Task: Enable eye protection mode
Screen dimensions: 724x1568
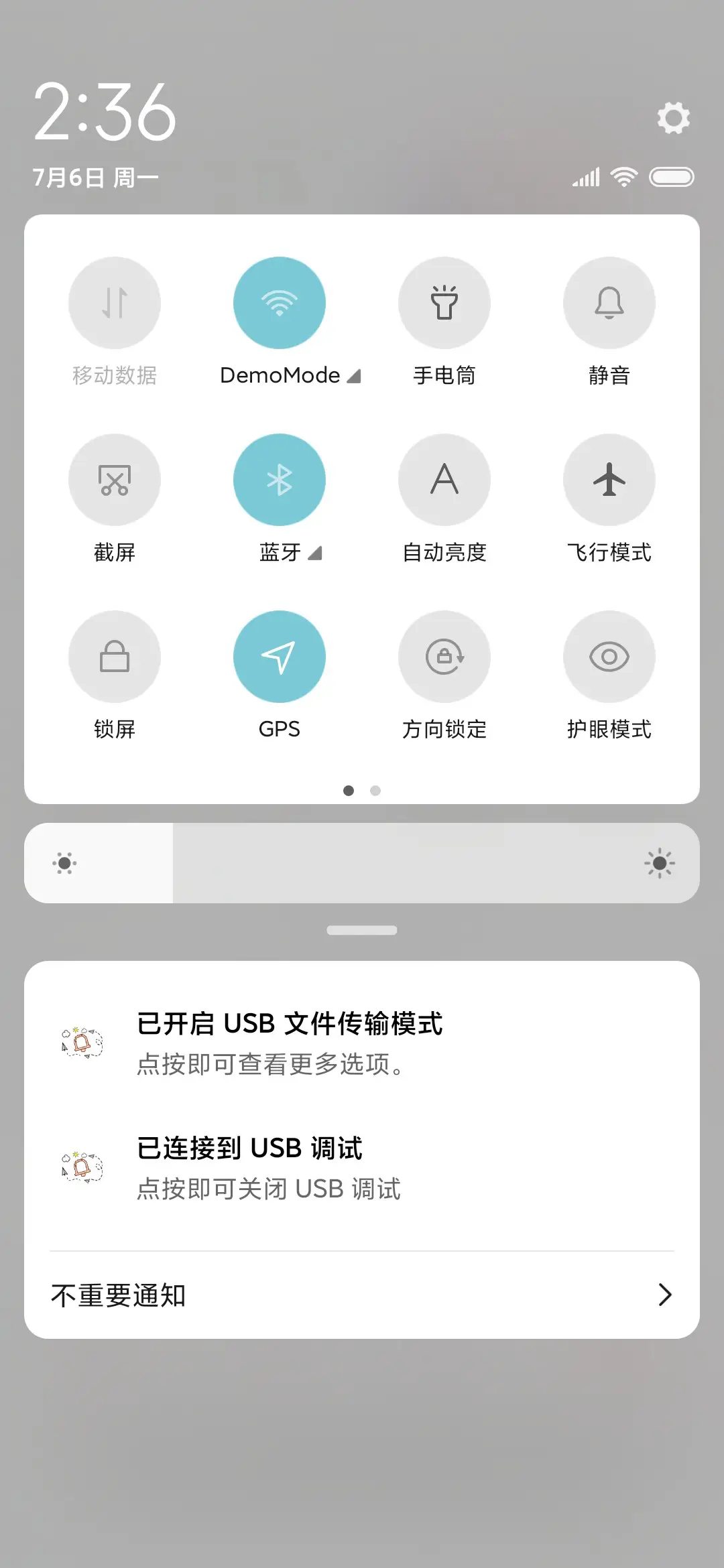Action: [609, 657]
